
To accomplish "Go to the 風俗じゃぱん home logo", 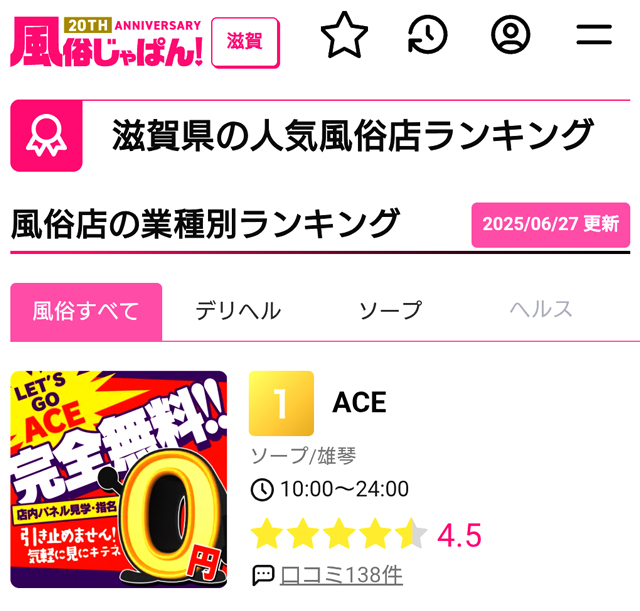I will click(107, 42).
